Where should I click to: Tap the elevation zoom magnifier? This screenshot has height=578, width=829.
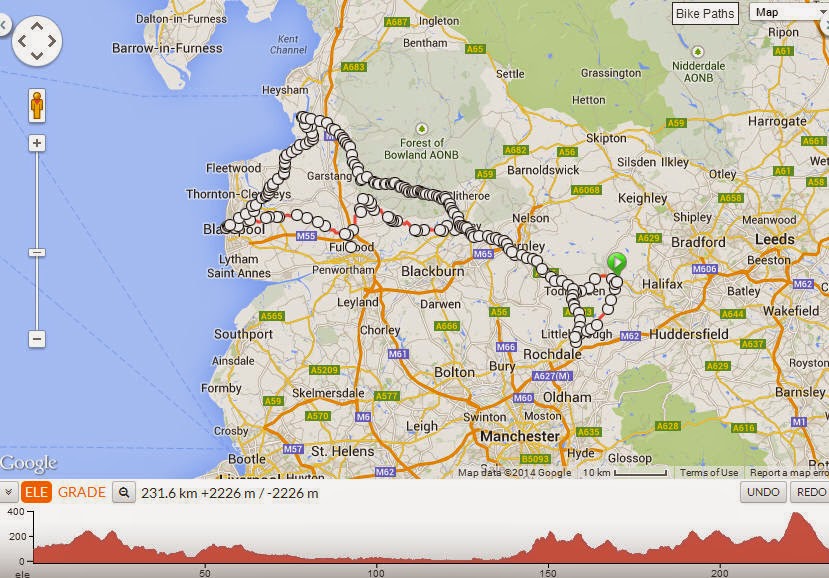tap(123, 492)
